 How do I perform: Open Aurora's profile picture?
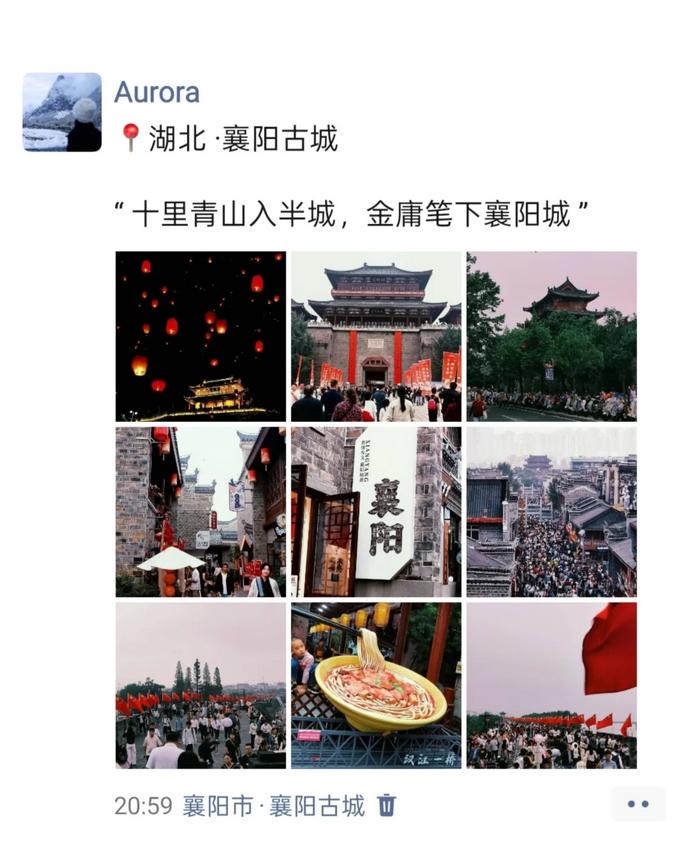pyautogui.click(x=62, y=112)
